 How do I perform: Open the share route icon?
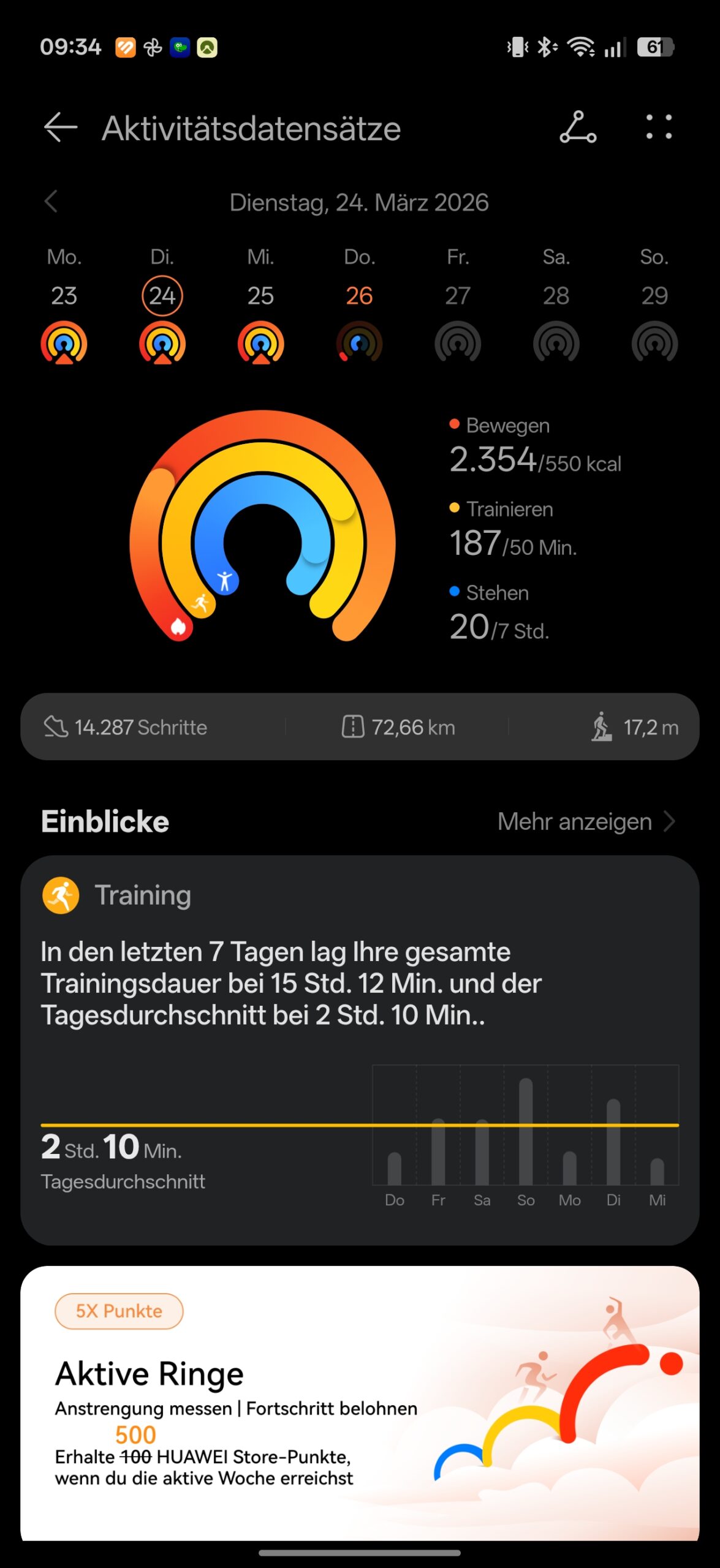577,127
